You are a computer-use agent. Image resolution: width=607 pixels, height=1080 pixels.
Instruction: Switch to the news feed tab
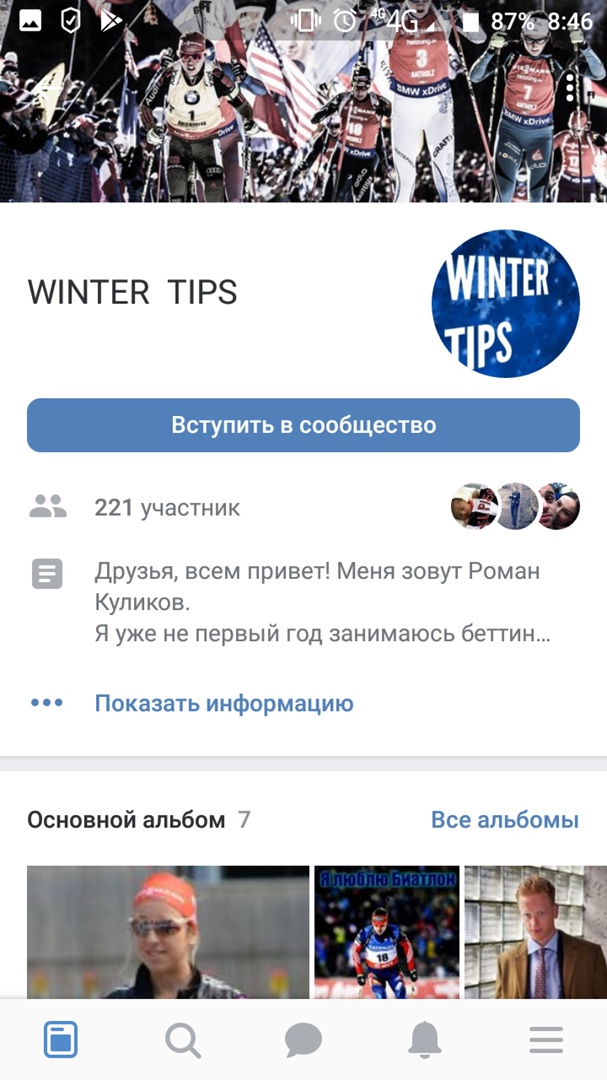[x=60, y=1041]
